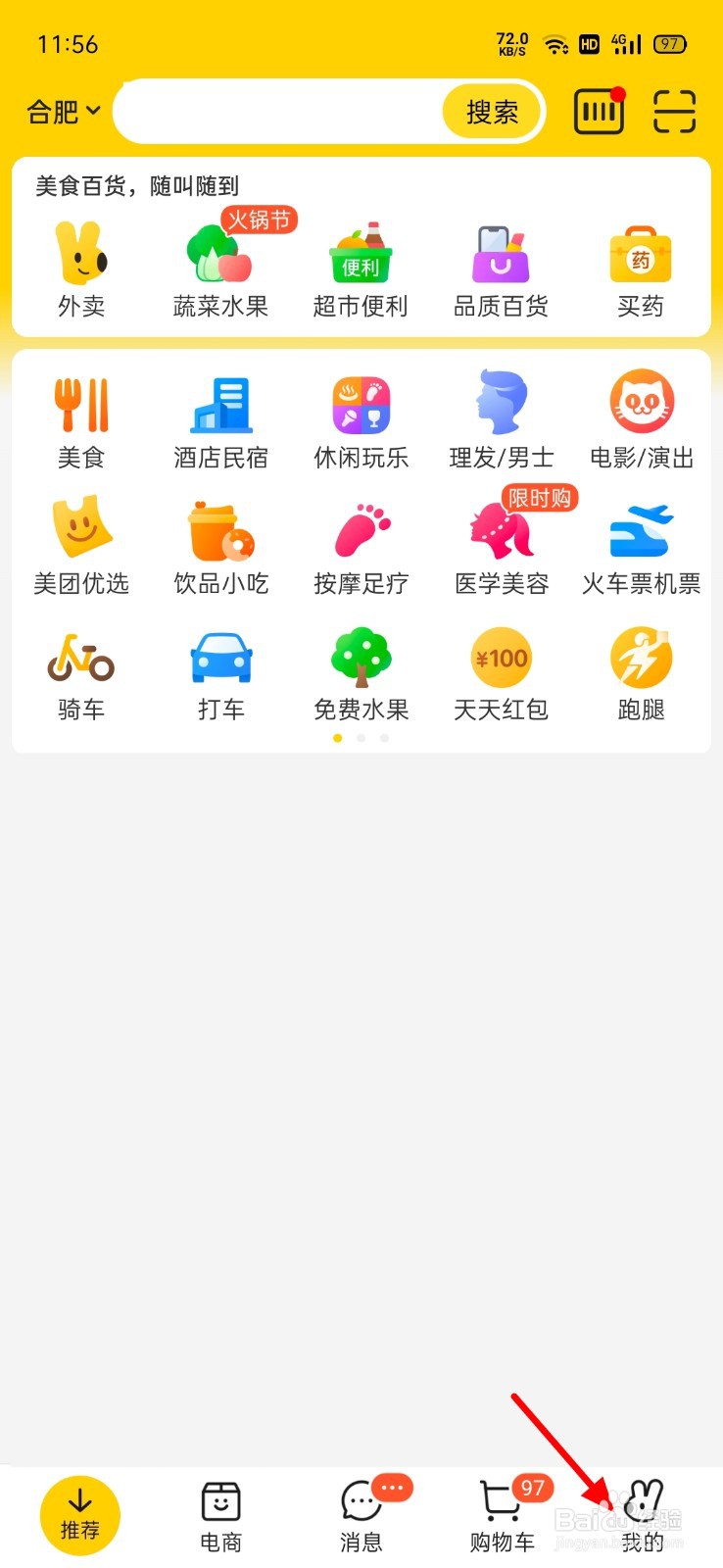
Task: Open 超市便利 category
Action: coord(361,270)
